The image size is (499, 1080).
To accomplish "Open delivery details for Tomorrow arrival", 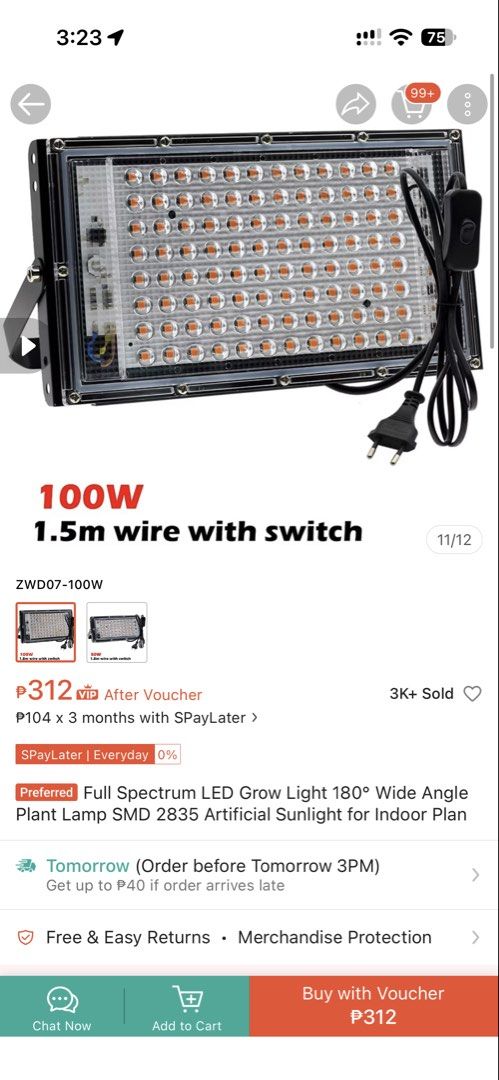I will tap(250, 875).
